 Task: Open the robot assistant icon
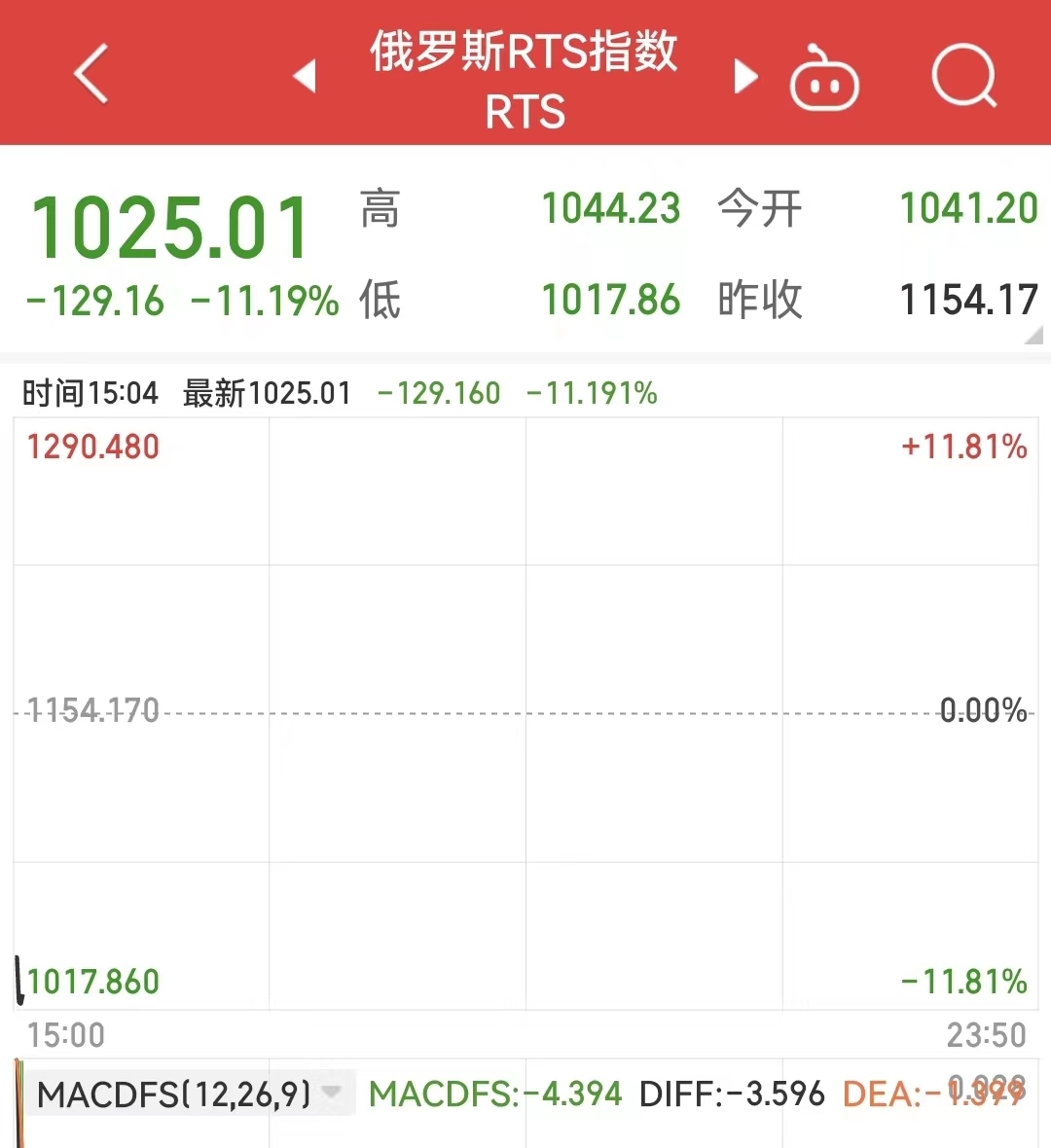click(824, 80)
